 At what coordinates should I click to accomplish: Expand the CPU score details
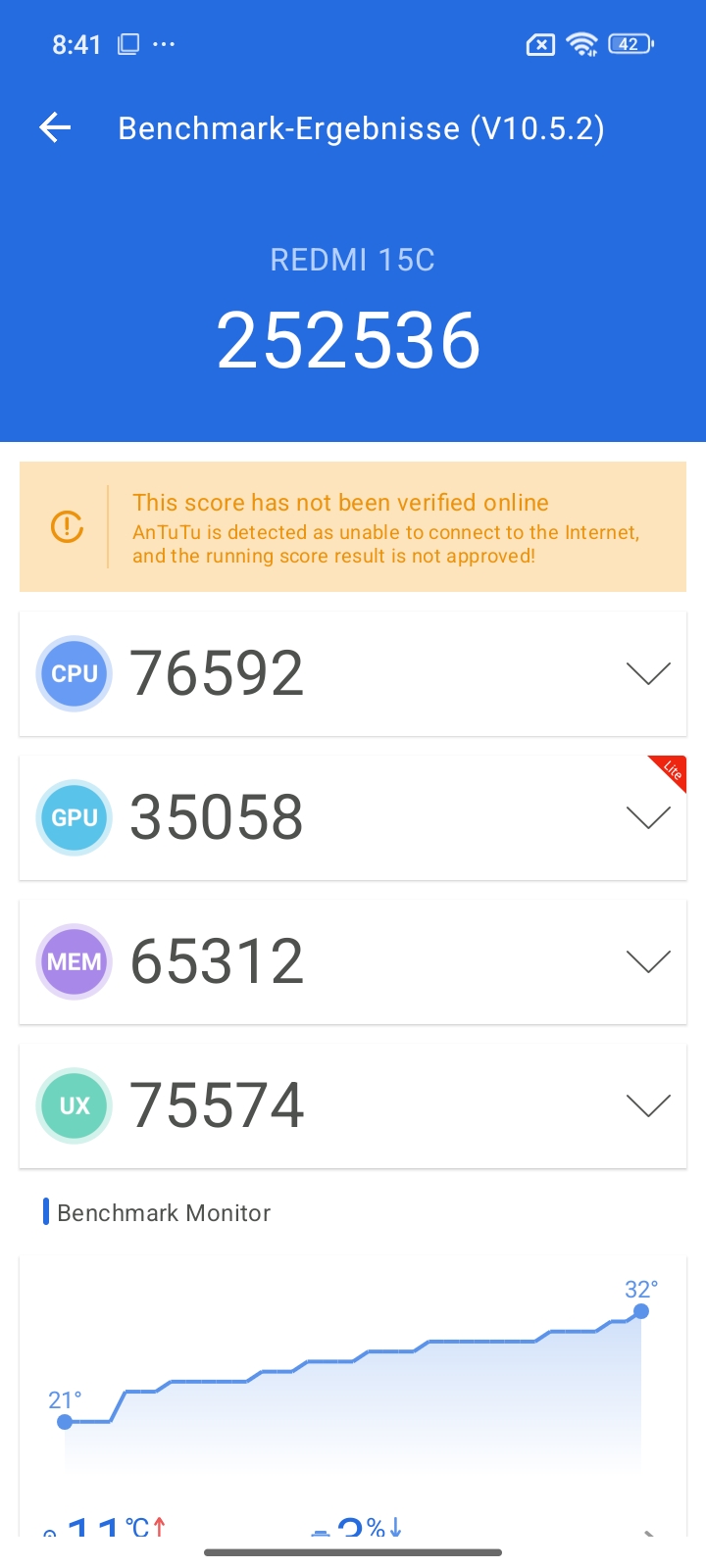coord(648,673)
